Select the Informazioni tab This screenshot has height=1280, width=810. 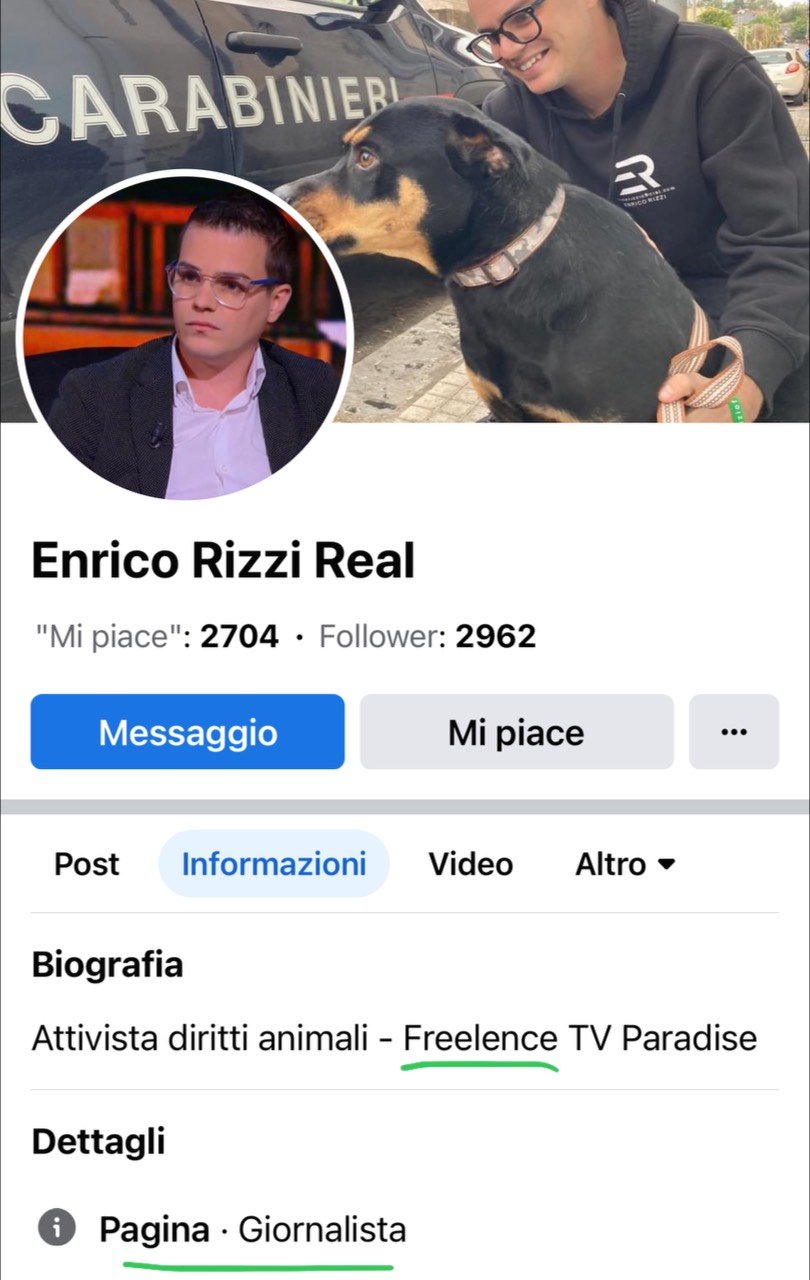274,864
